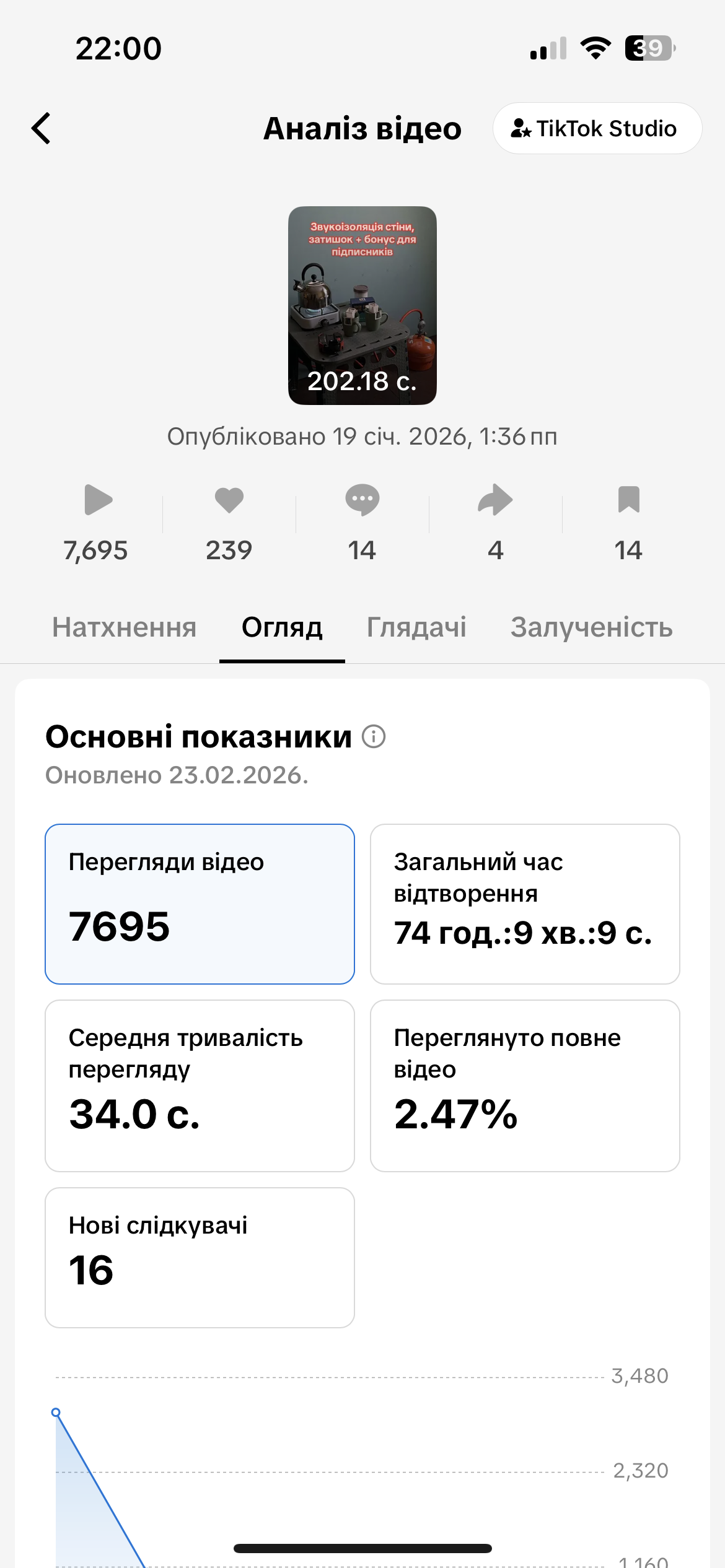Viewport: 725px width, 1568px height.
Task: Select the Переглянуто повне відео card
Action: click(x=525, y=1085)
